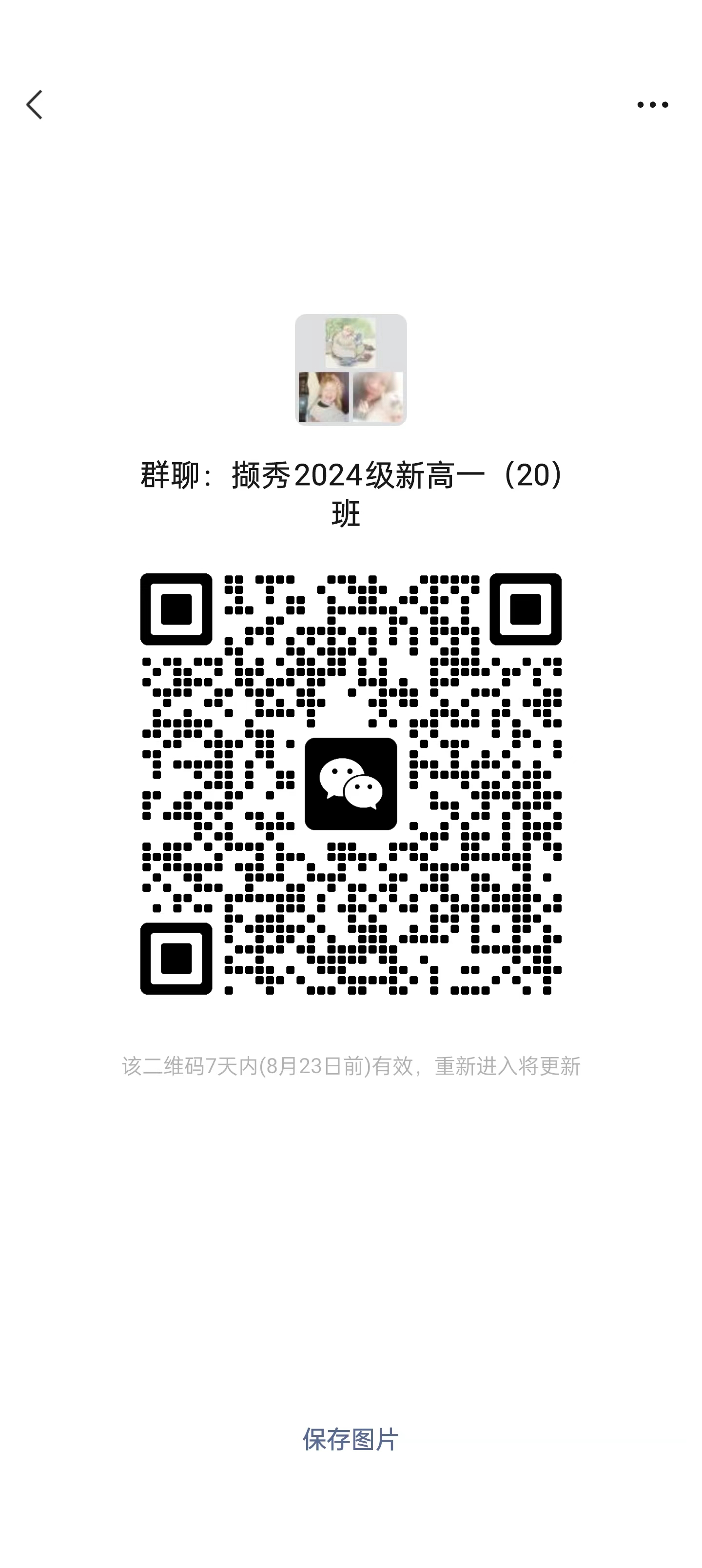Open the three-dot overflow menu

click(x=652, y=105)
